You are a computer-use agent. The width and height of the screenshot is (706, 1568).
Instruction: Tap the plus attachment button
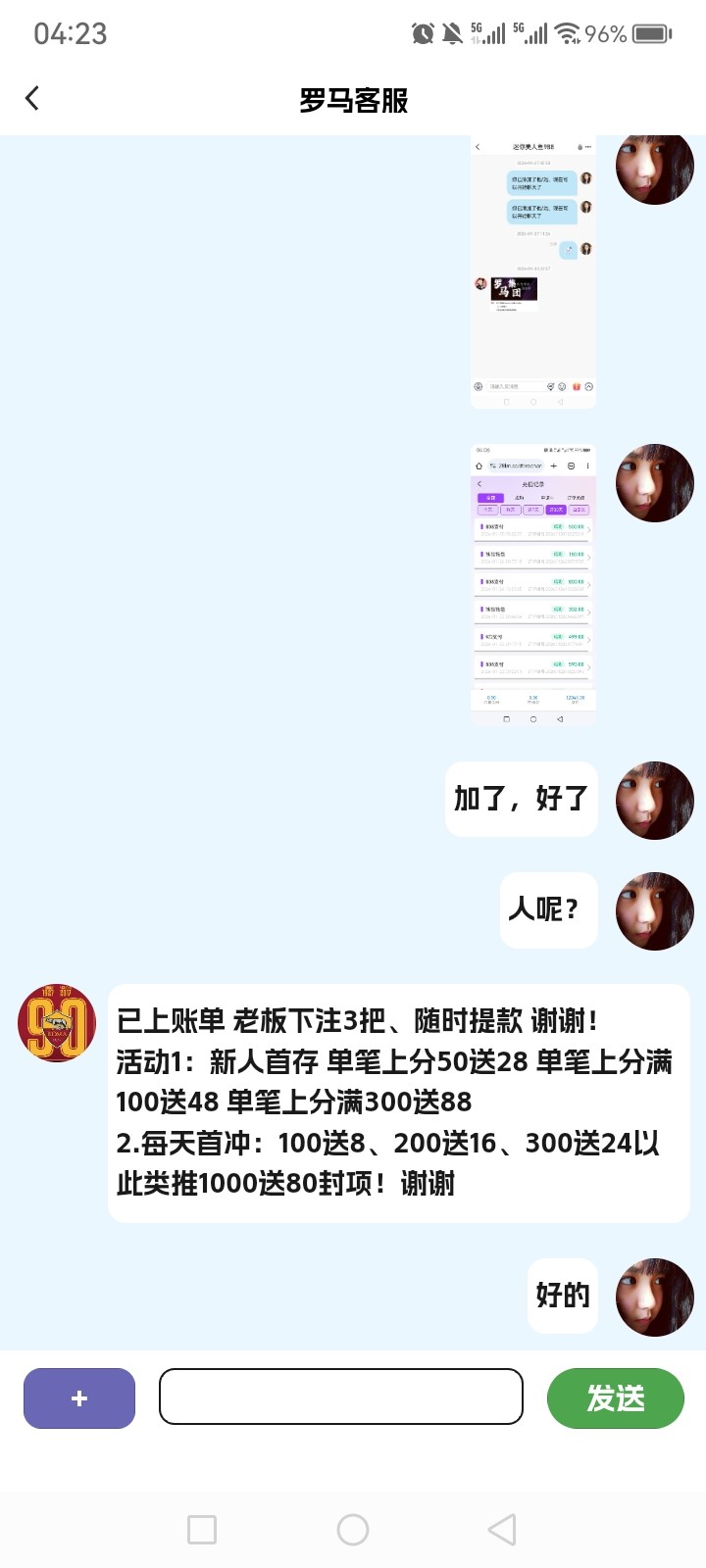pos(79,1398)
